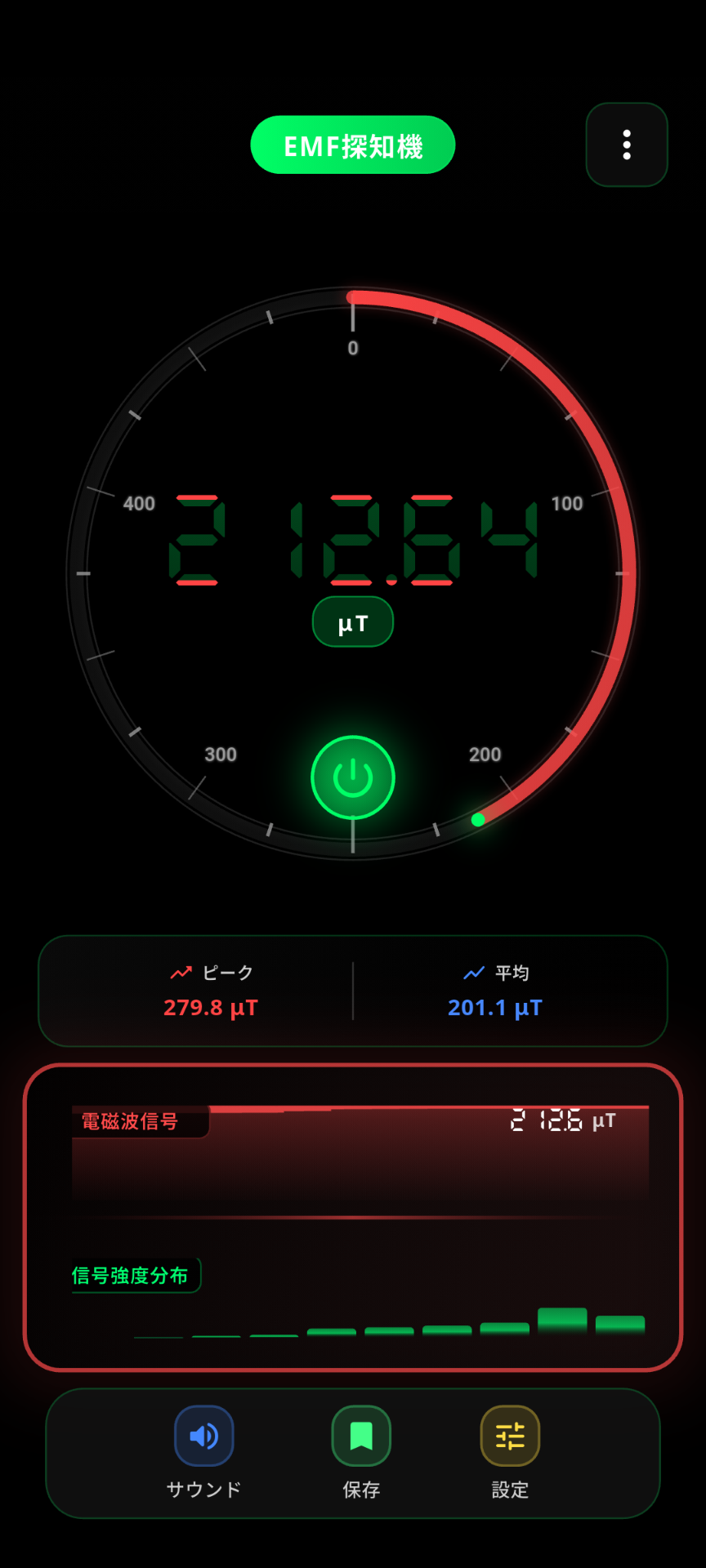The width and height of the screenshot is (706, 1568).
Task: Toggle the green power button
Action: click(x=353, y=777)
